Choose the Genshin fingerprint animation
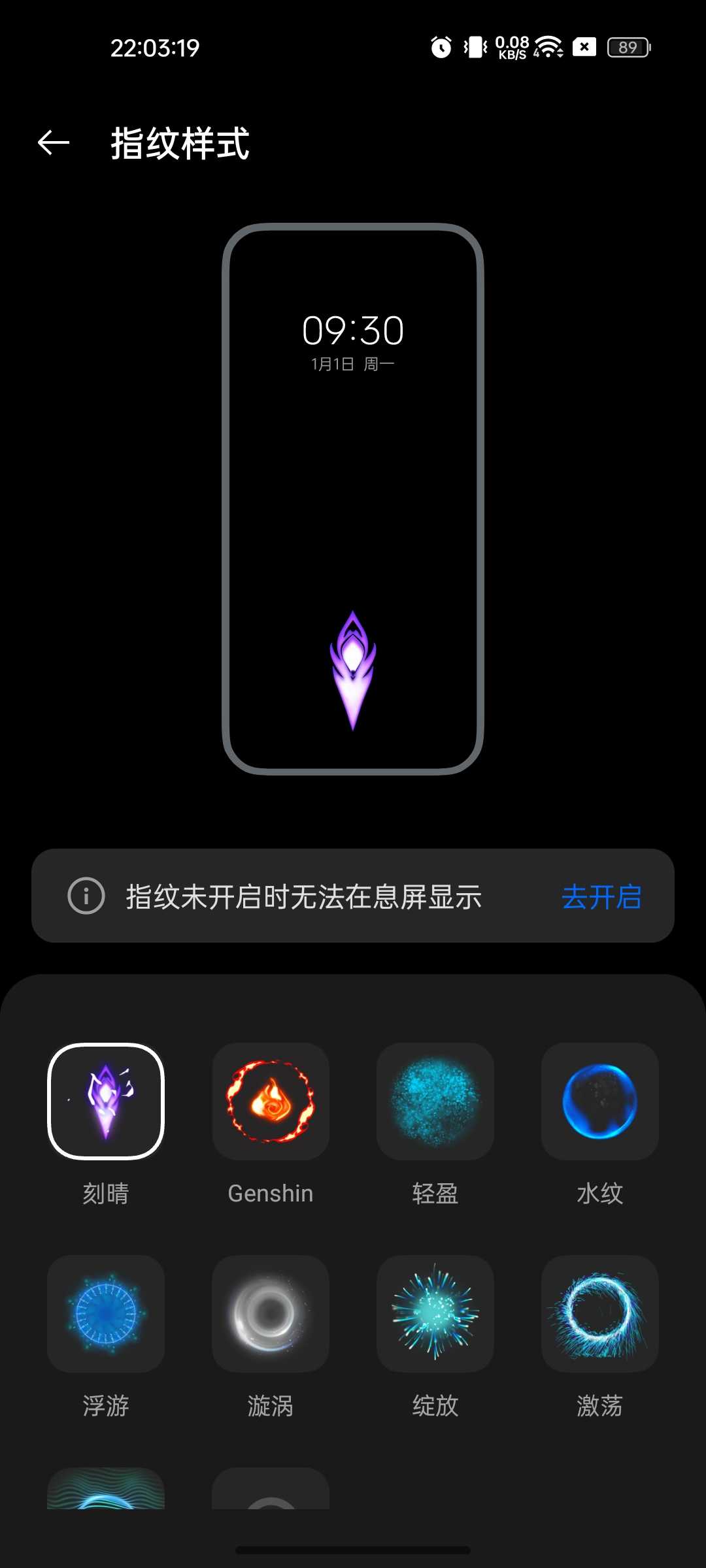This screenshot has width=706, height=1568. pos(271,1102)
